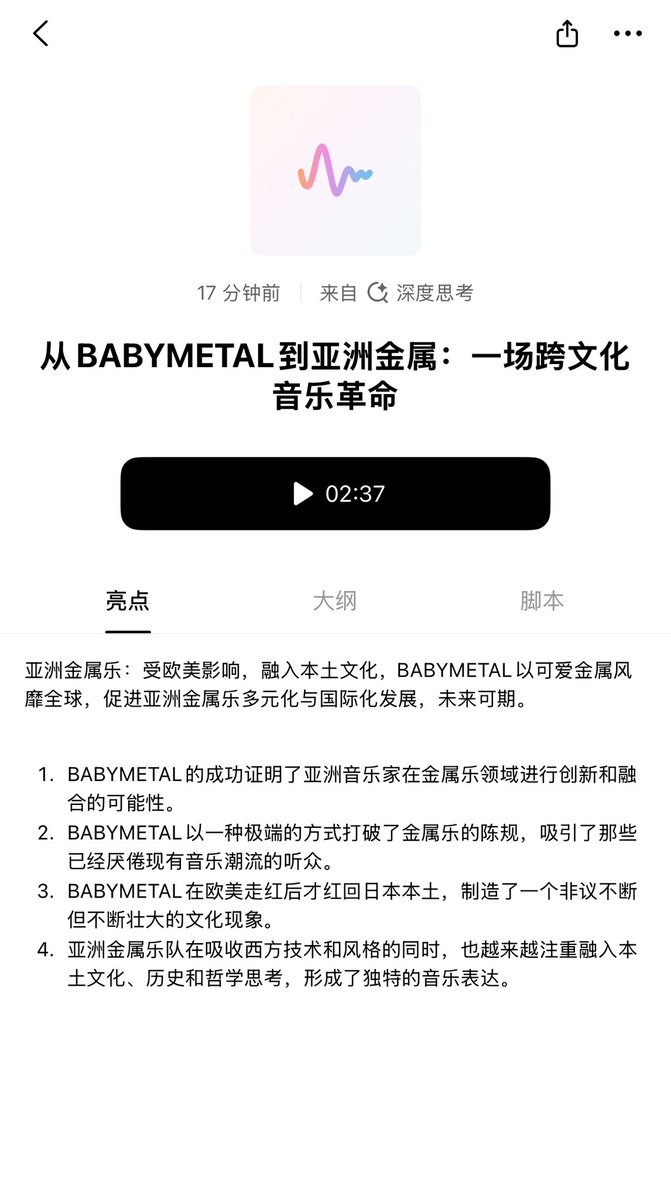
Task: Share this audio summary
Action: click(567, 34)
